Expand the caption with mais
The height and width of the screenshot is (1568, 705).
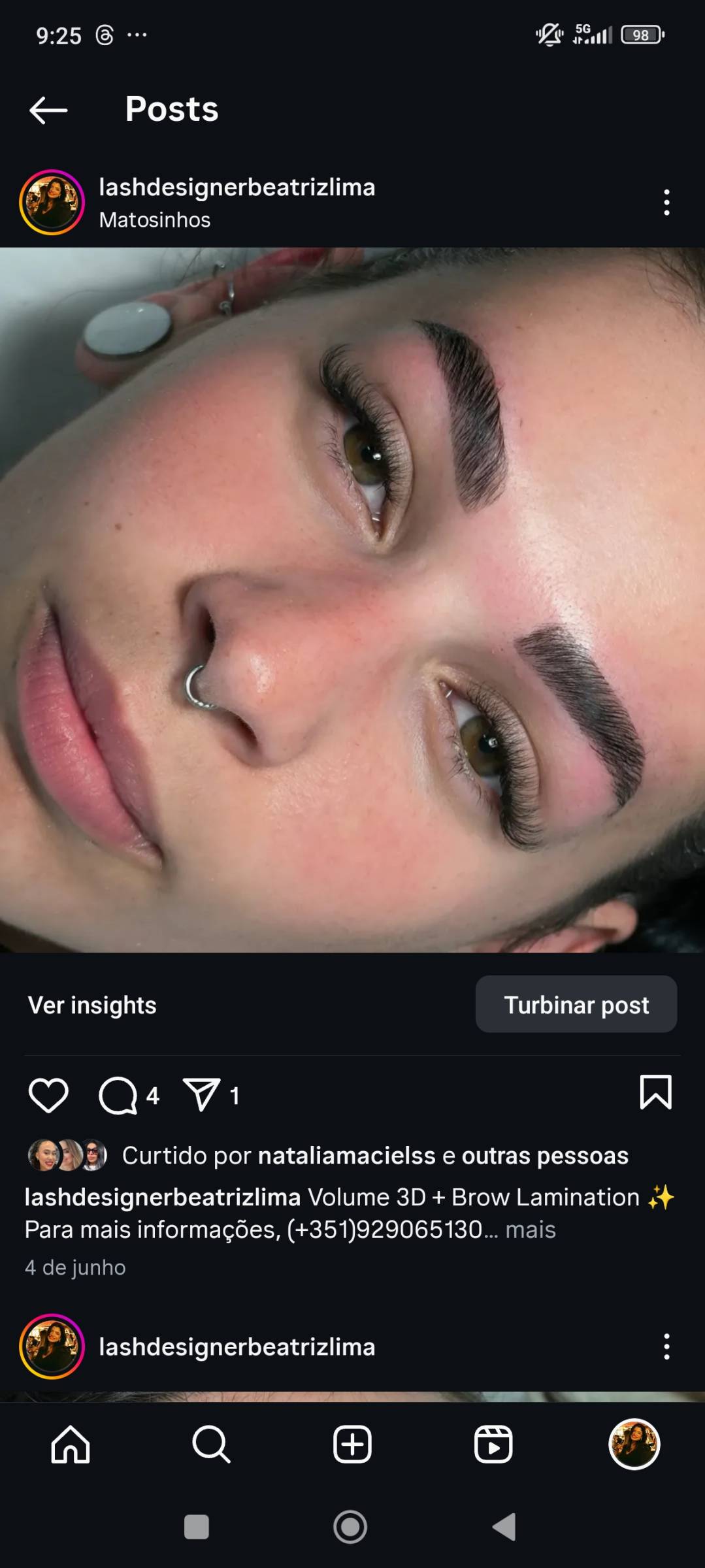pyautogui.click(x=530, y=1230)
